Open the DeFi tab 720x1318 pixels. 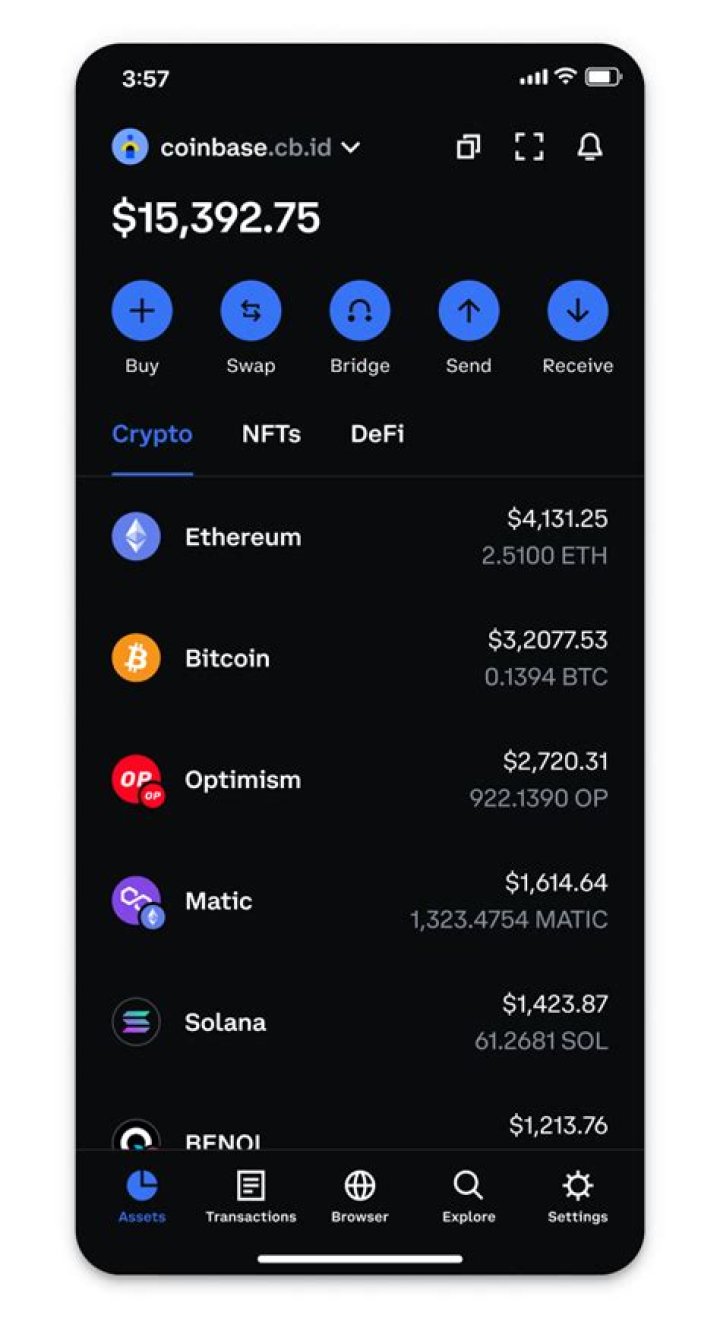[x=377, y=434]
